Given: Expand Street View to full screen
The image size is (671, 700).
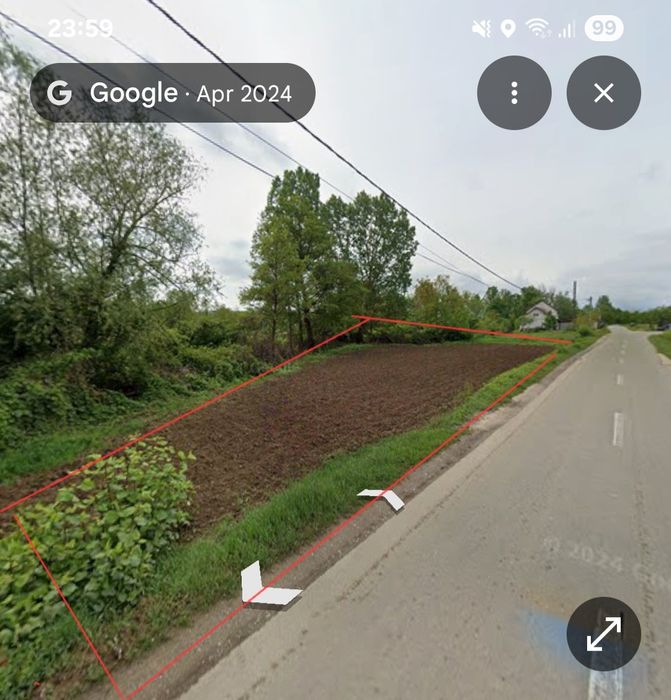Looking at the screenshot, I should click(x=603, y=633).
